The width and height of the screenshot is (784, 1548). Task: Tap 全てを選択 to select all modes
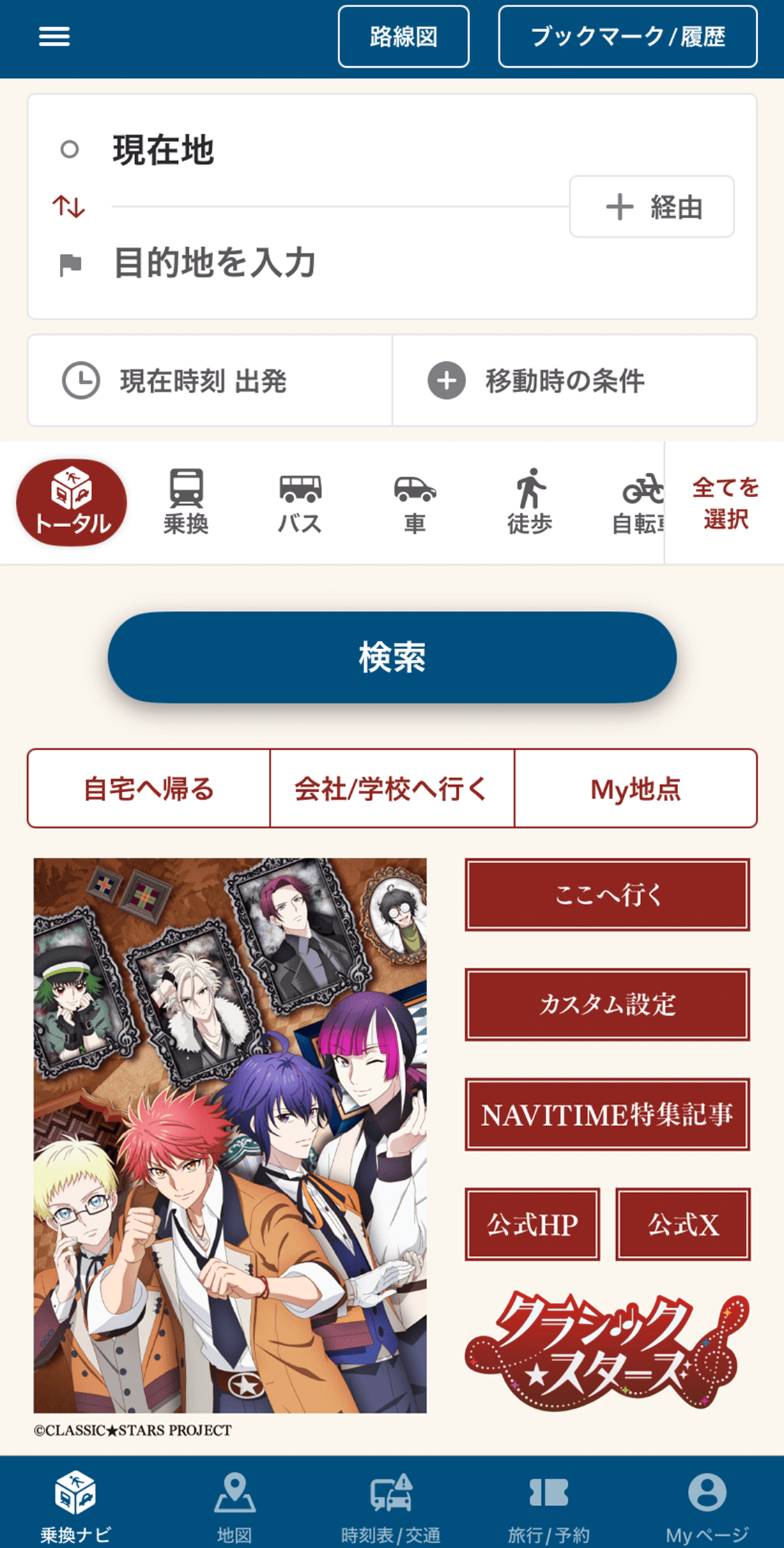pos(725,502)
